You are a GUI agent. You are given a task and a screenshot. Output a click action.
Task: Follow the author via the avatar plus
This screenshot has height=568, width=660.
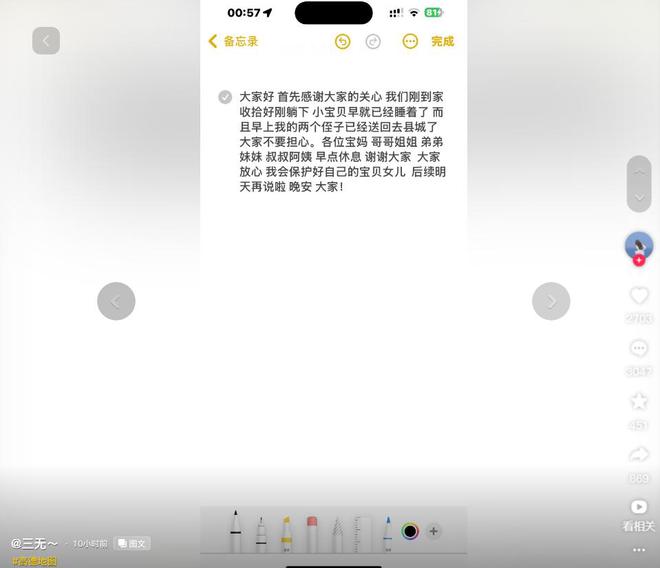639,261
